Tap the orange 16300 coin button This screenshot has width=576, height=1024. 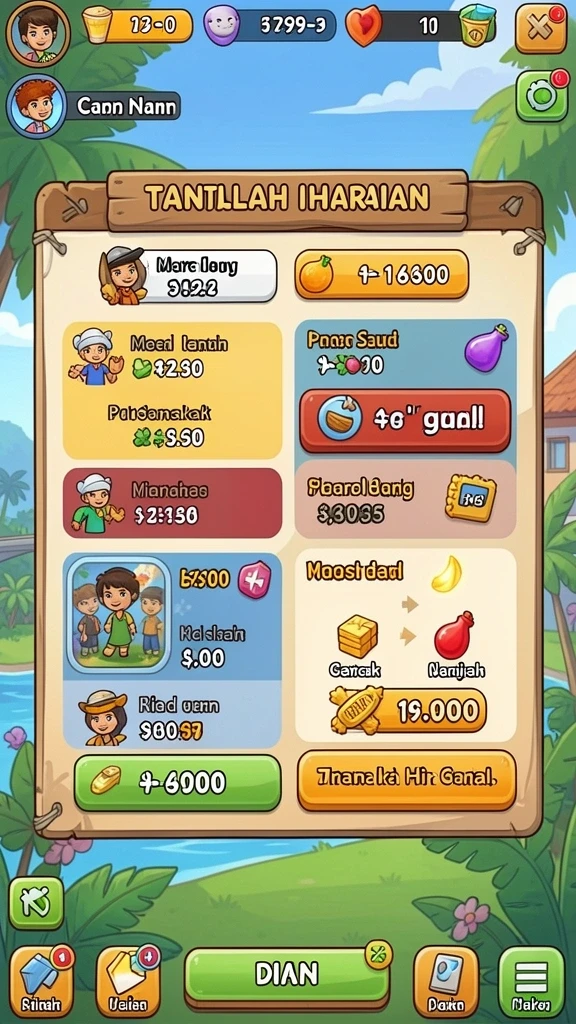coord(381,274)
